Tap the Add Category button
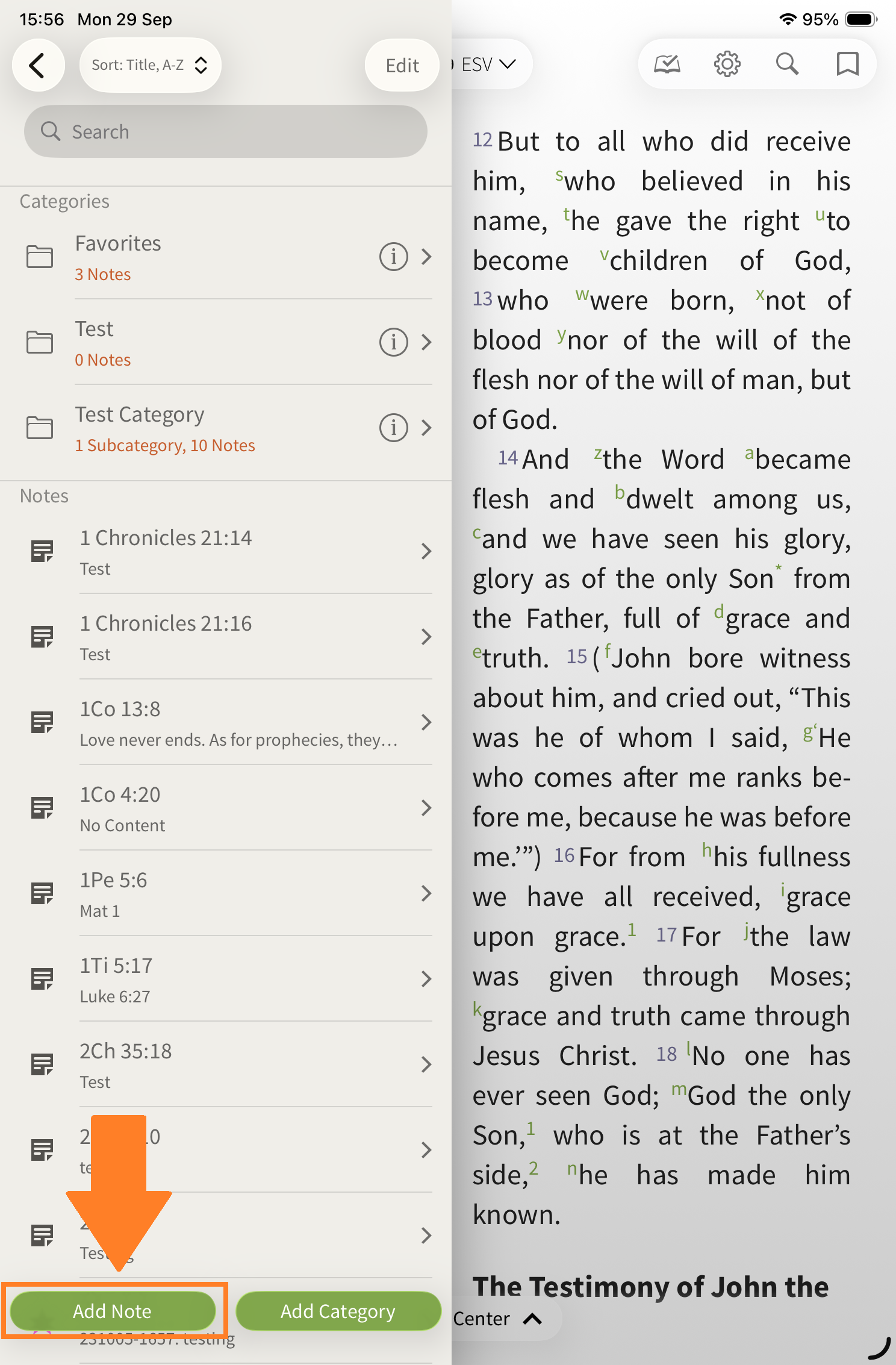Image resolution: width=896 pixels, height=1365 pixels. 338,1311
